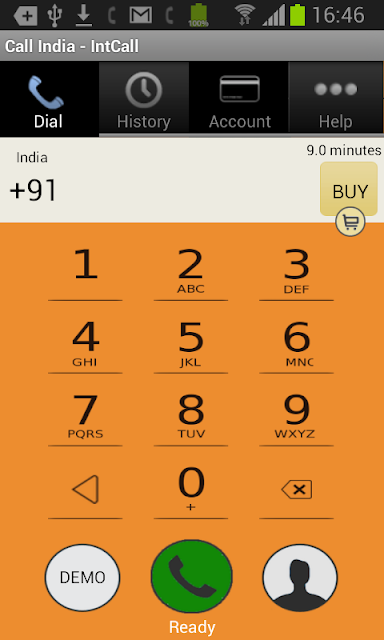Tap the 8 TUV key

point(191,416)
